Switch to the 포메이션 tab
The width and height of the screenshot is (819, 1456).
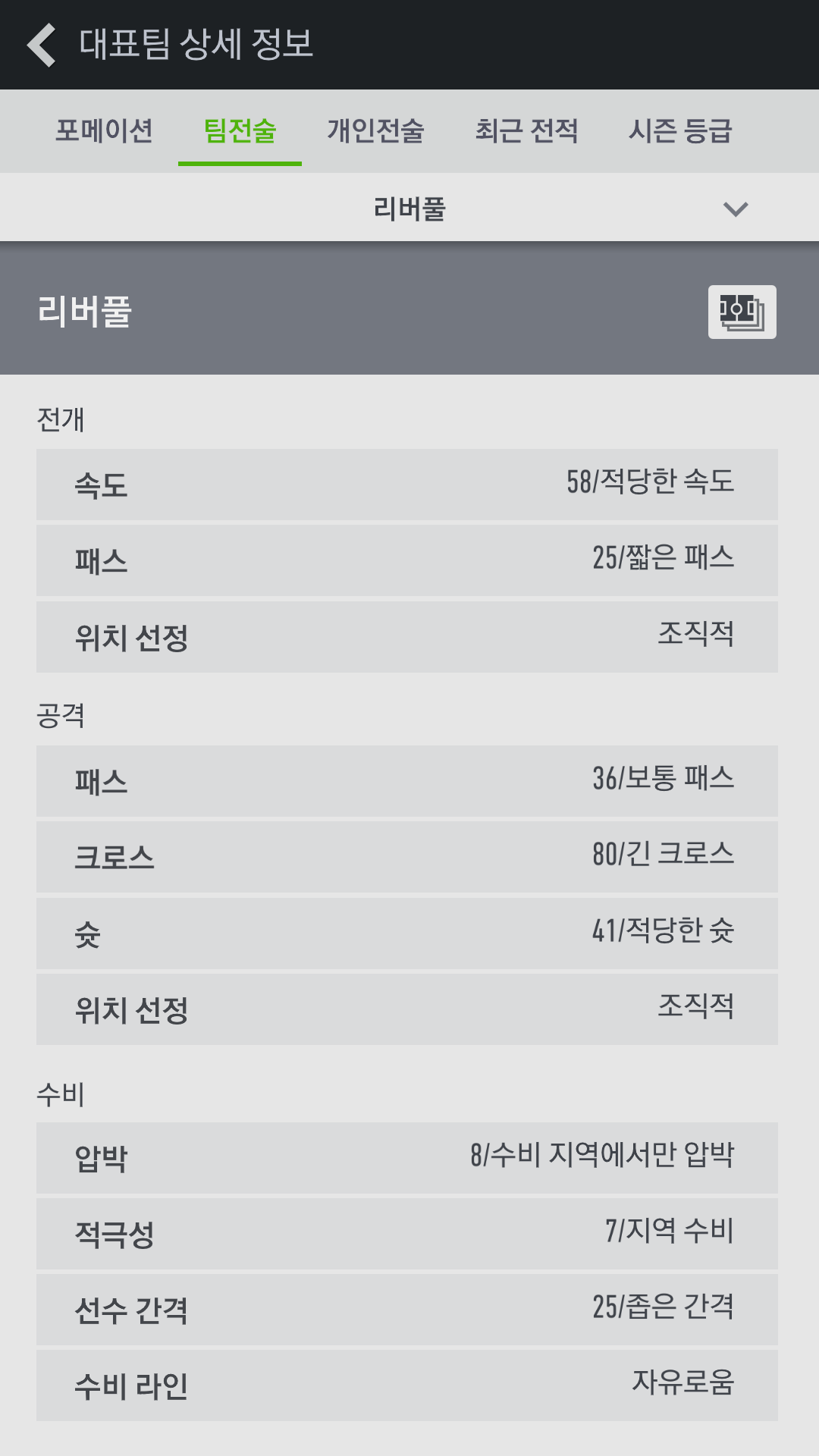point(104,130)
